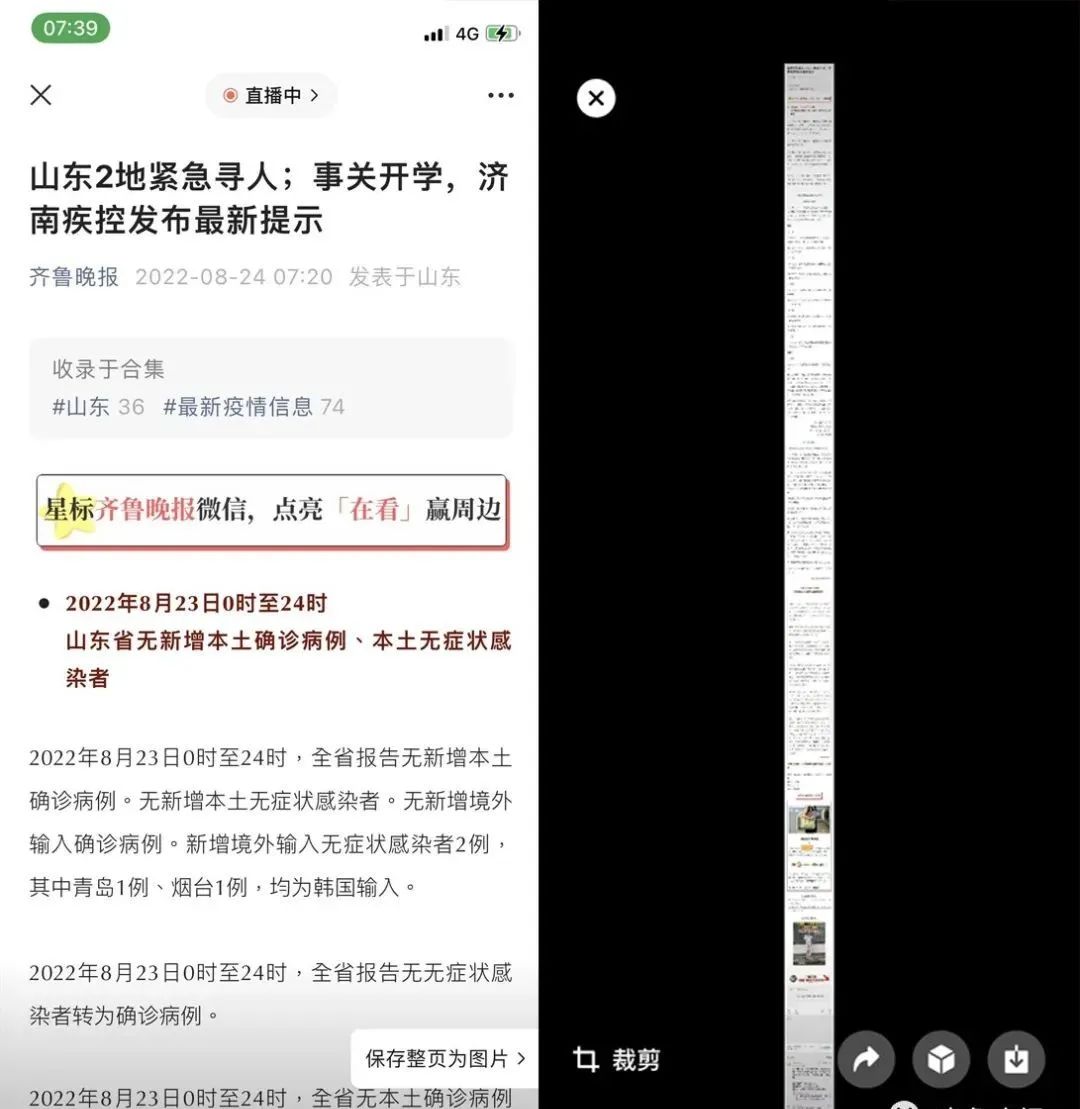1080x1109 pixels.
Task: Open the article's three-dot overflow menu
Action: click(500, 96)
